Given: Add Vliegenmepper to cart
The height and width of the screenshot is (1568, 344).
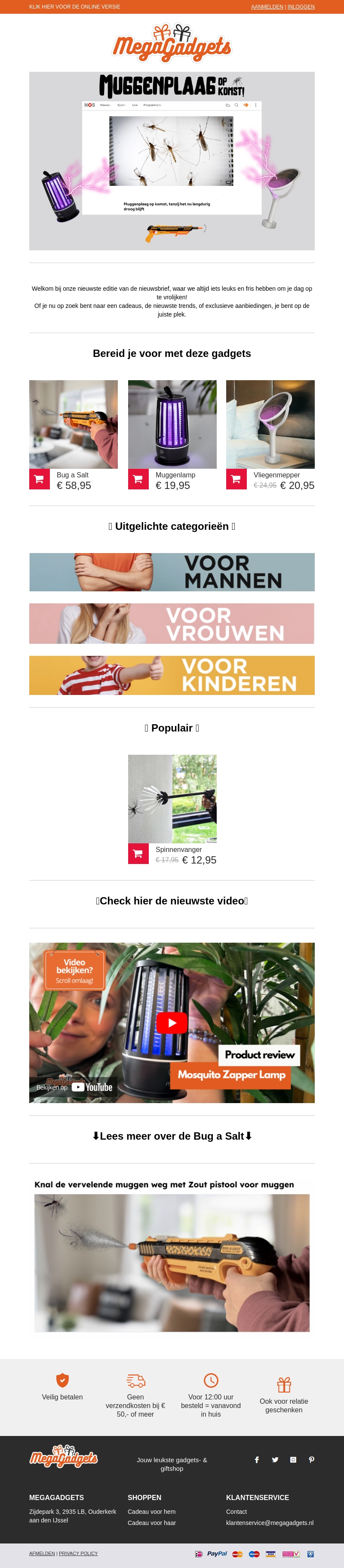Looking at the screenshot, I should pyautogui.click(x=236, y=479).
